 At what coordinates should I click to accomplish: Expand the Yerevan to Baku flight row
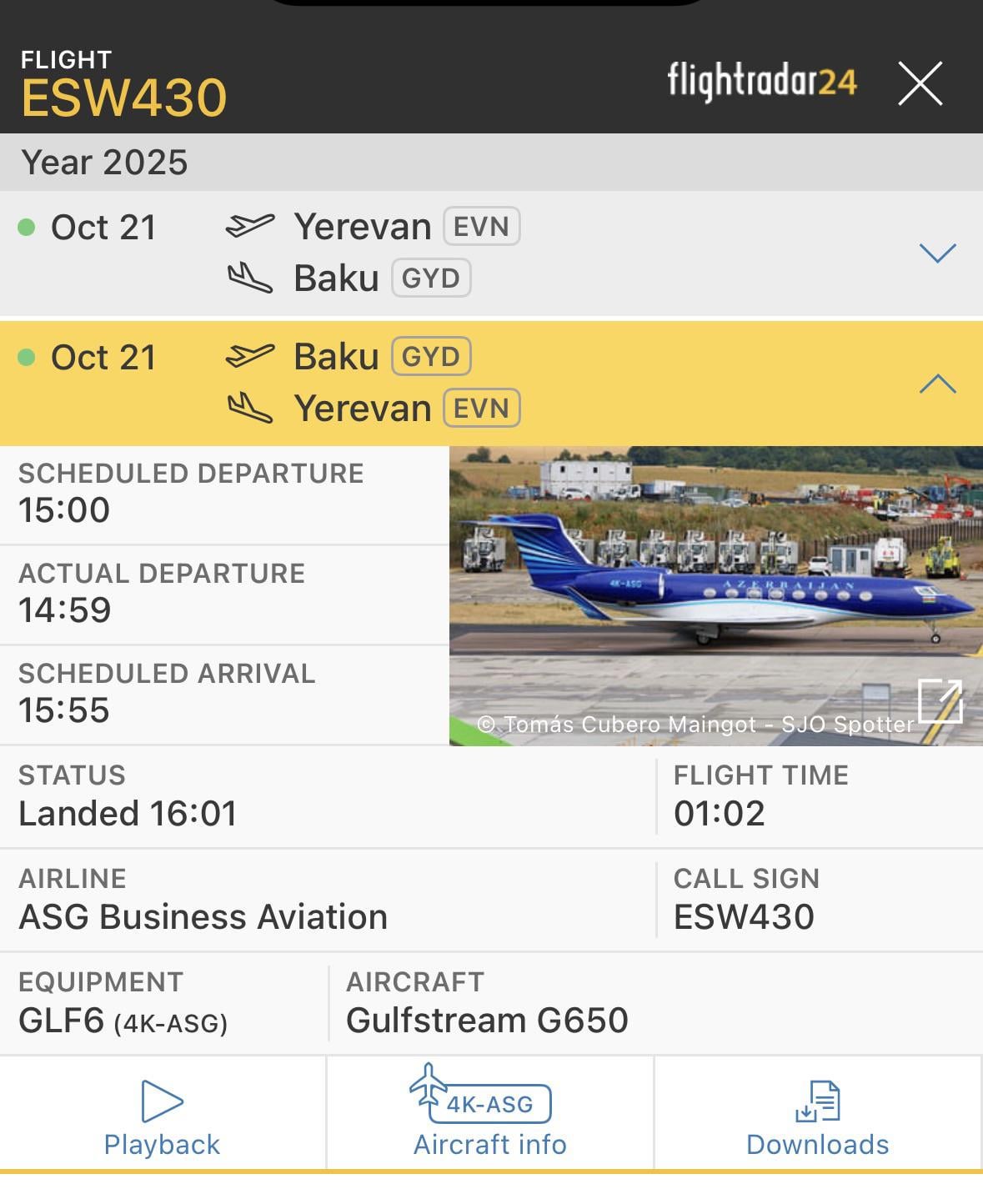(x=936, y=253)
